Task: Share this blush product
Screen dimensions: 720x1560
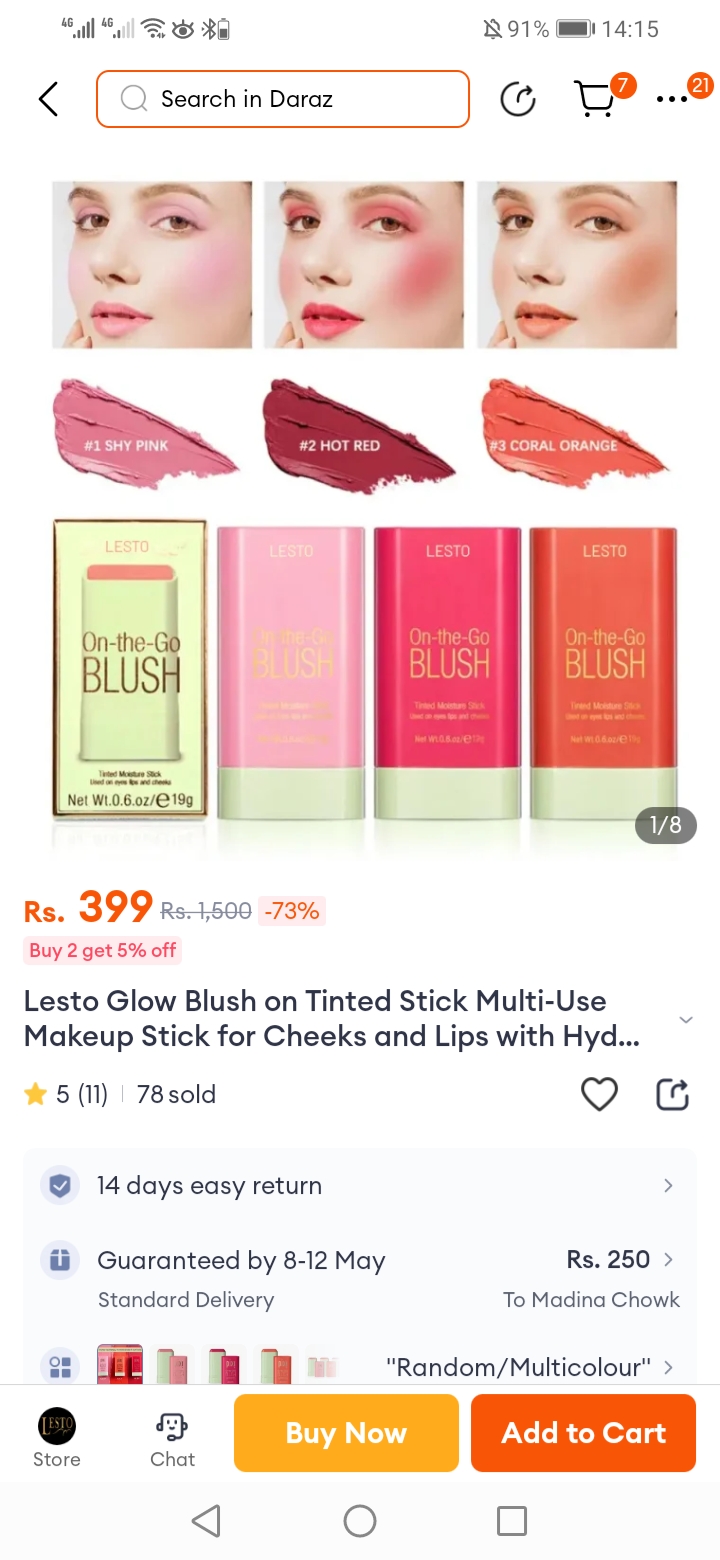Action: pos(672,1094)
